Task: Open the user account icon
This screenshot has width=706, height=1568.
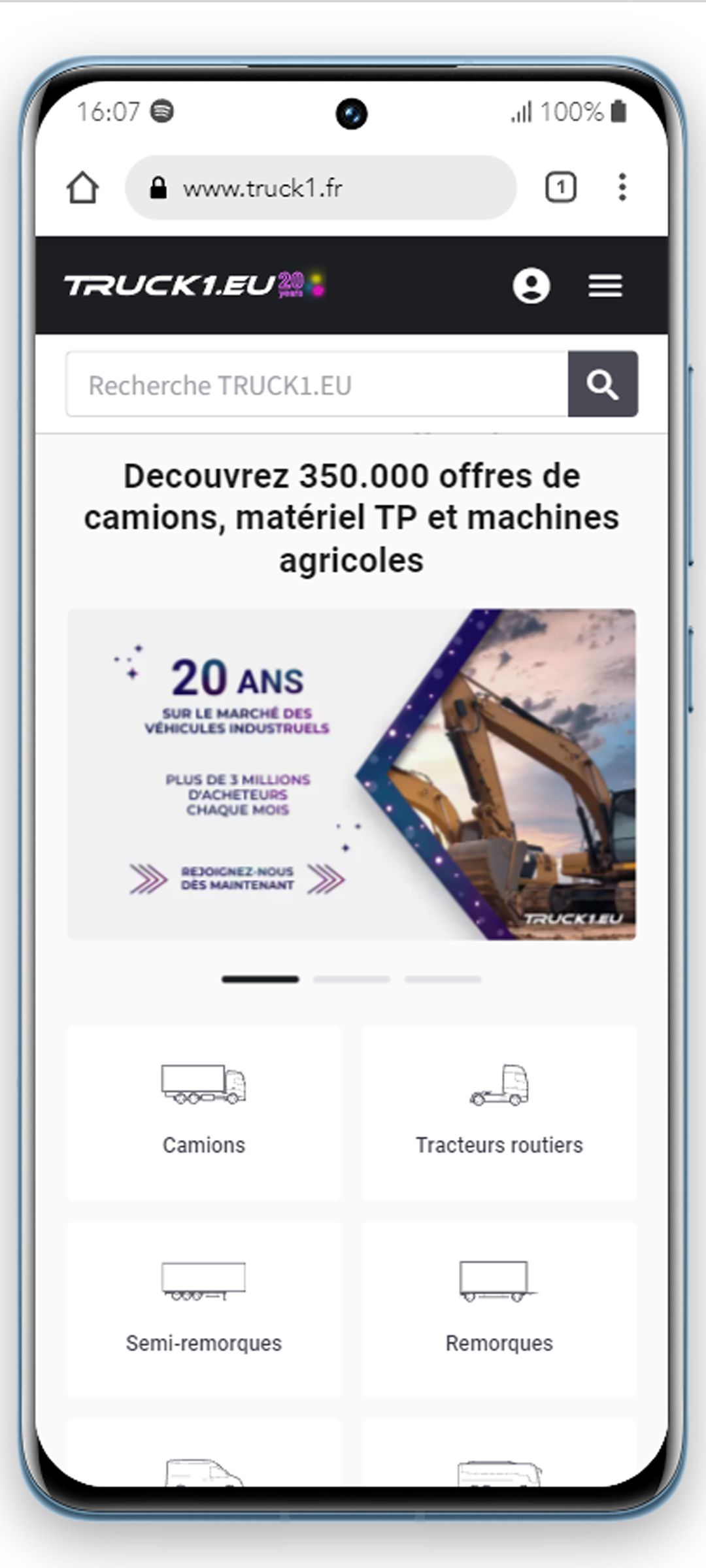Action: [531, 286]
